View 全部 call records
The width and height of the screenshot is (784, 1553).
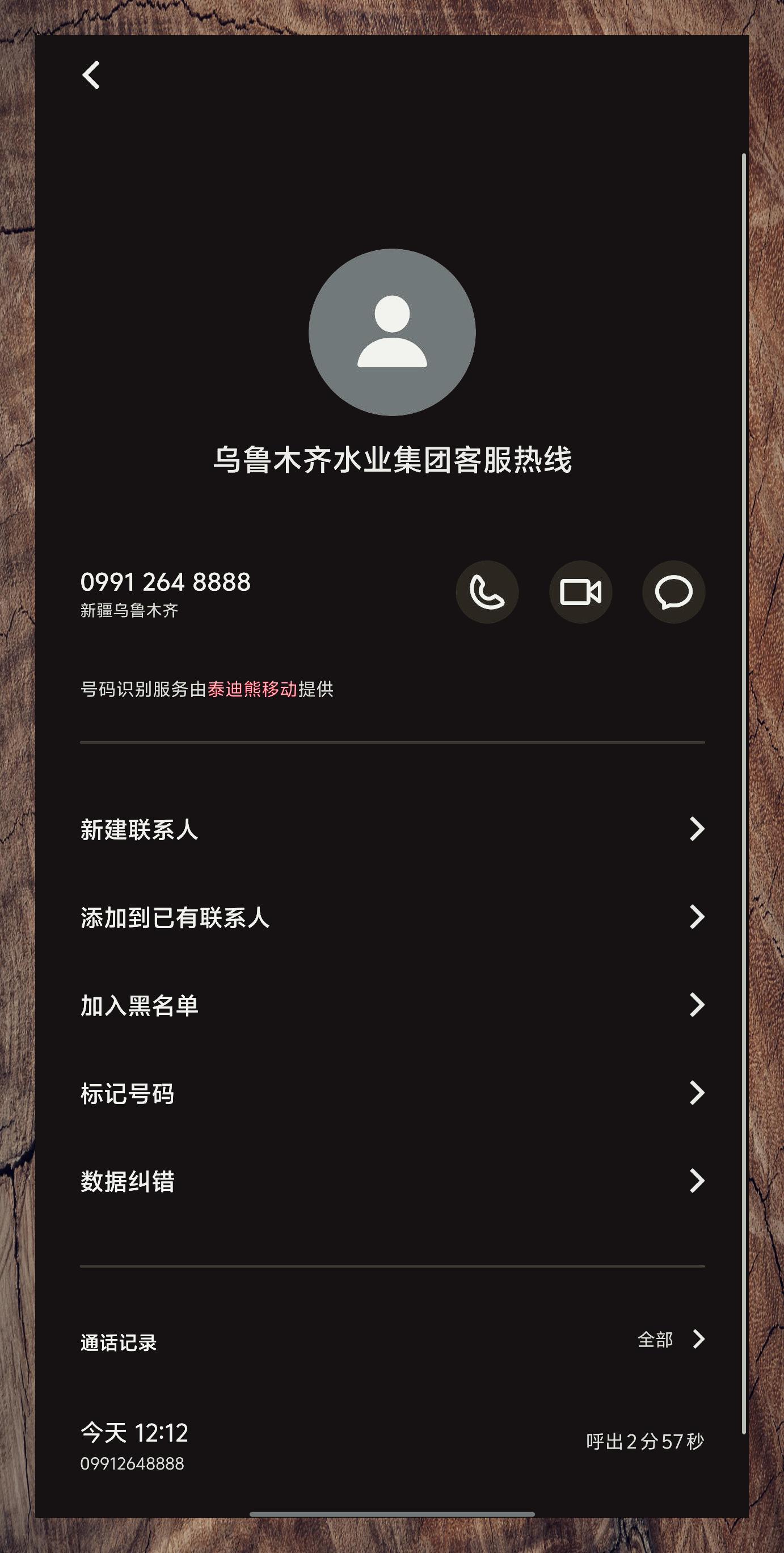[x=670, y=1339]
